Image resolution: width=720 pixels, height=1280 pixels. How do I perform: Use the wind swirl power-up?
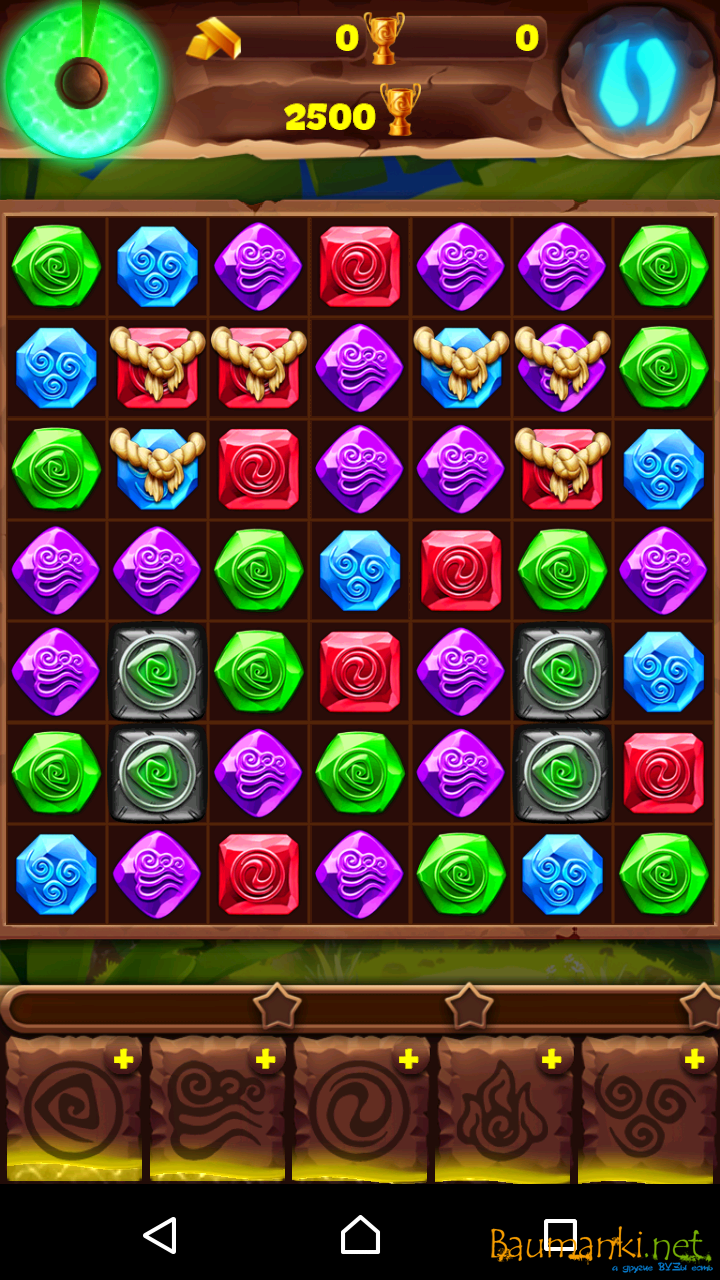(217, 1108)
